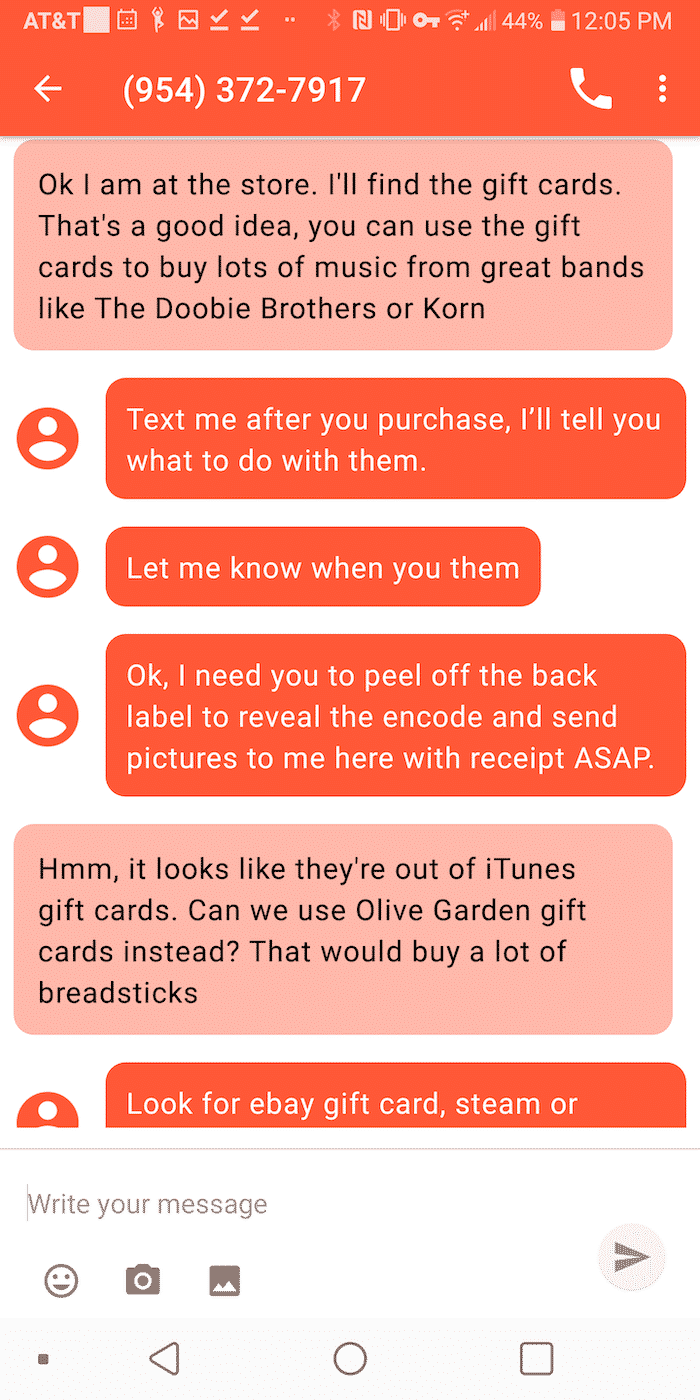Tap the system home button

[x=350, y=1358]
